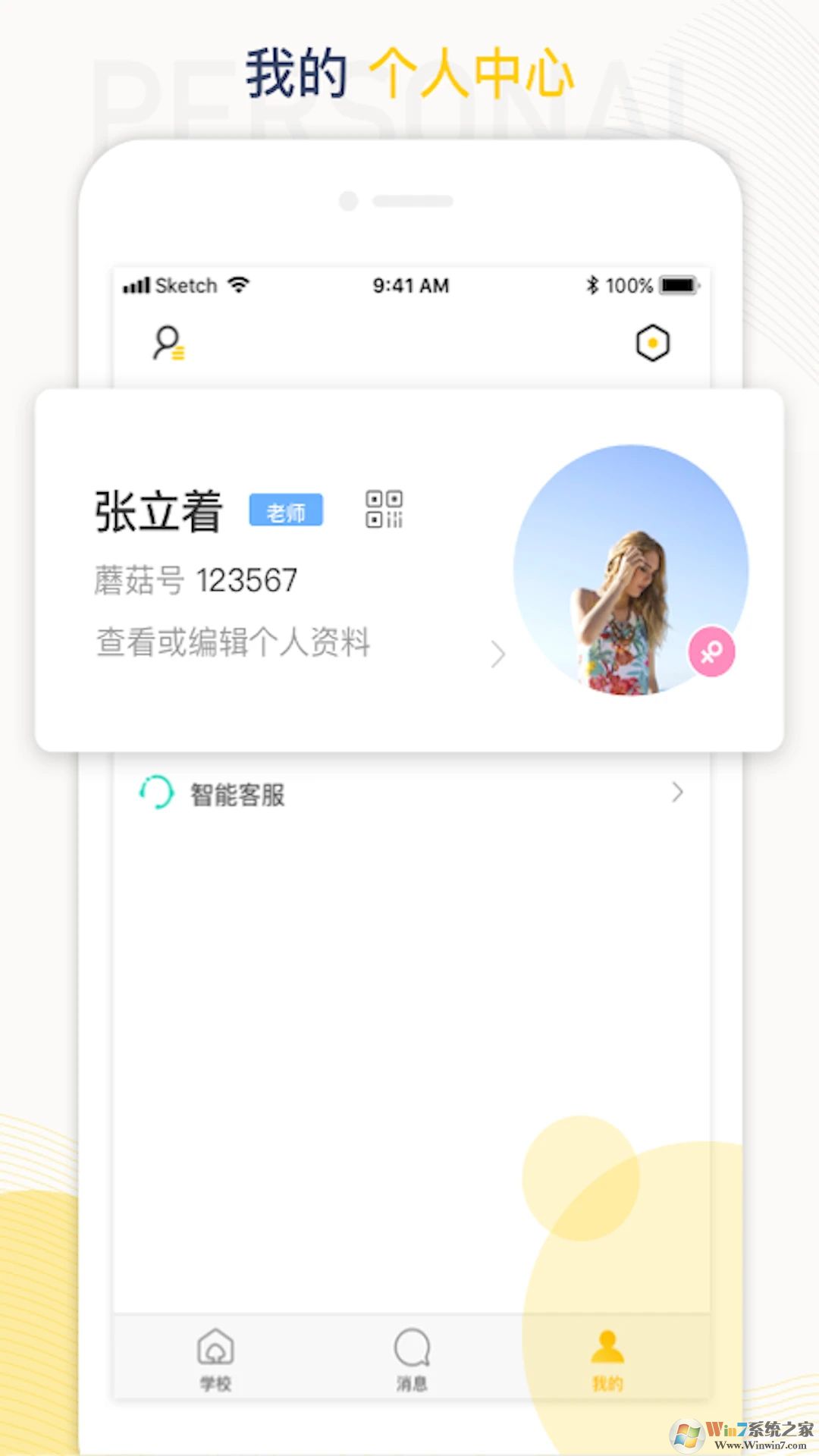The width and height of the screenshot is (819, 1456).
Task: Open the profile card details arrow
Action: point(497,654)
